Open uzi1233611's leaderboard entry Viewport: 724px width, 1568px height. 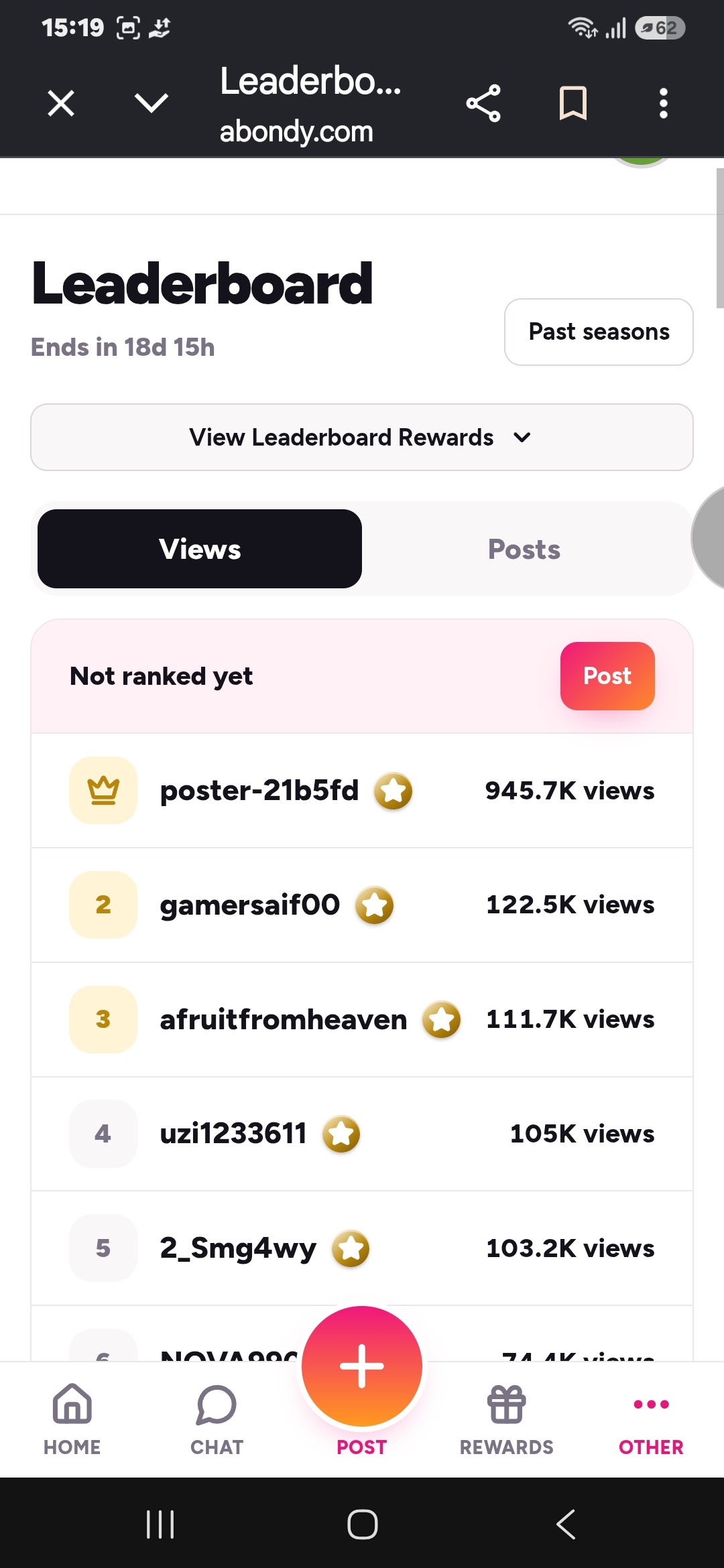tap(362, 1134)
